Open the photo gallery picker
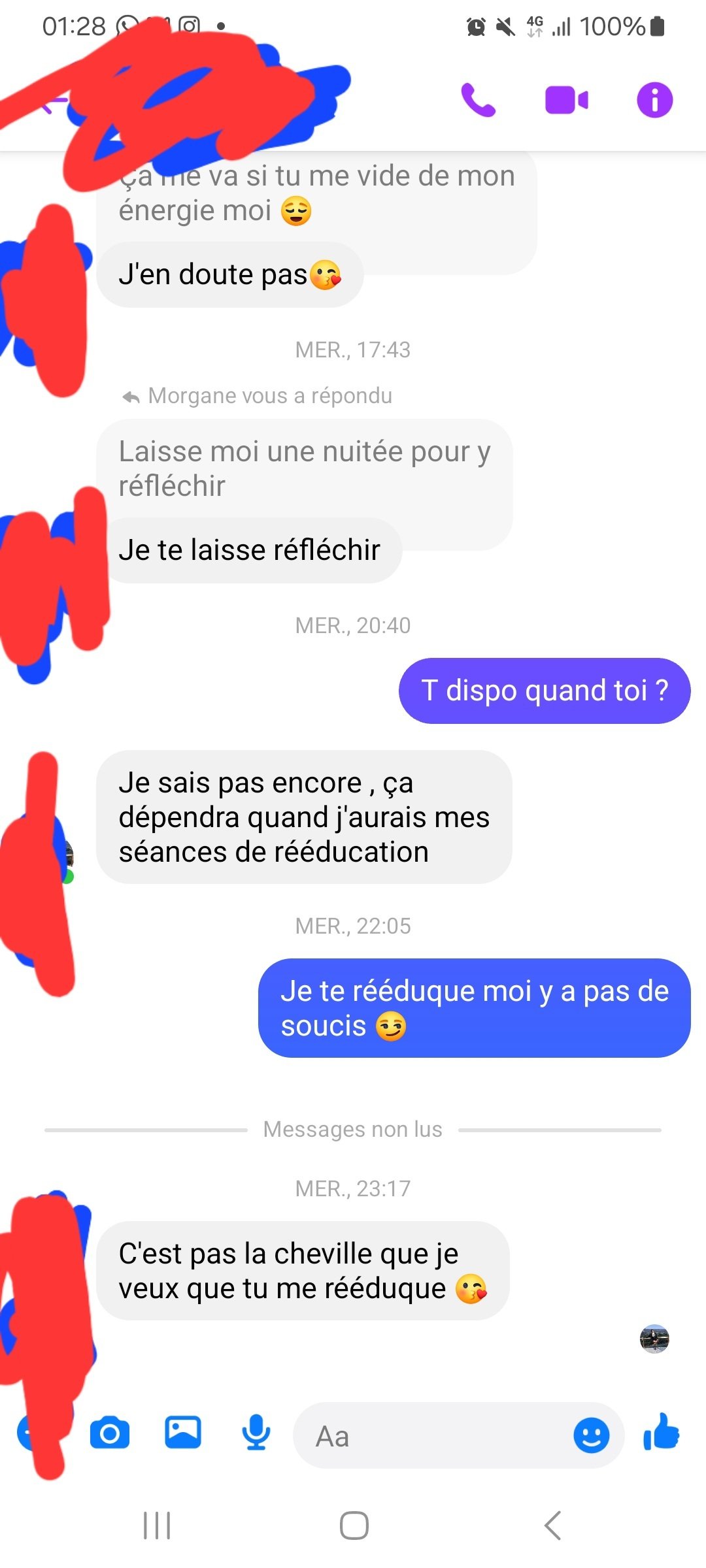The height and width of the screenshot is (1568, 706). click(x=183, y=1433)
